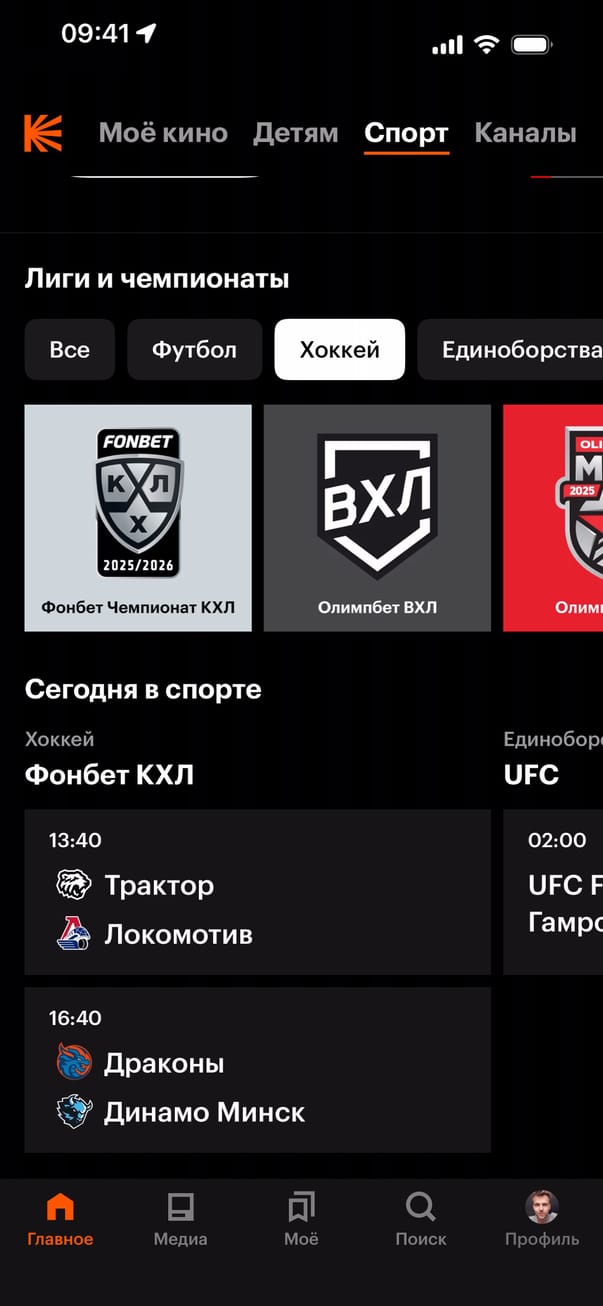Select the Все filter chip
The image size is (603, 1306).
(x=70, y=350)
